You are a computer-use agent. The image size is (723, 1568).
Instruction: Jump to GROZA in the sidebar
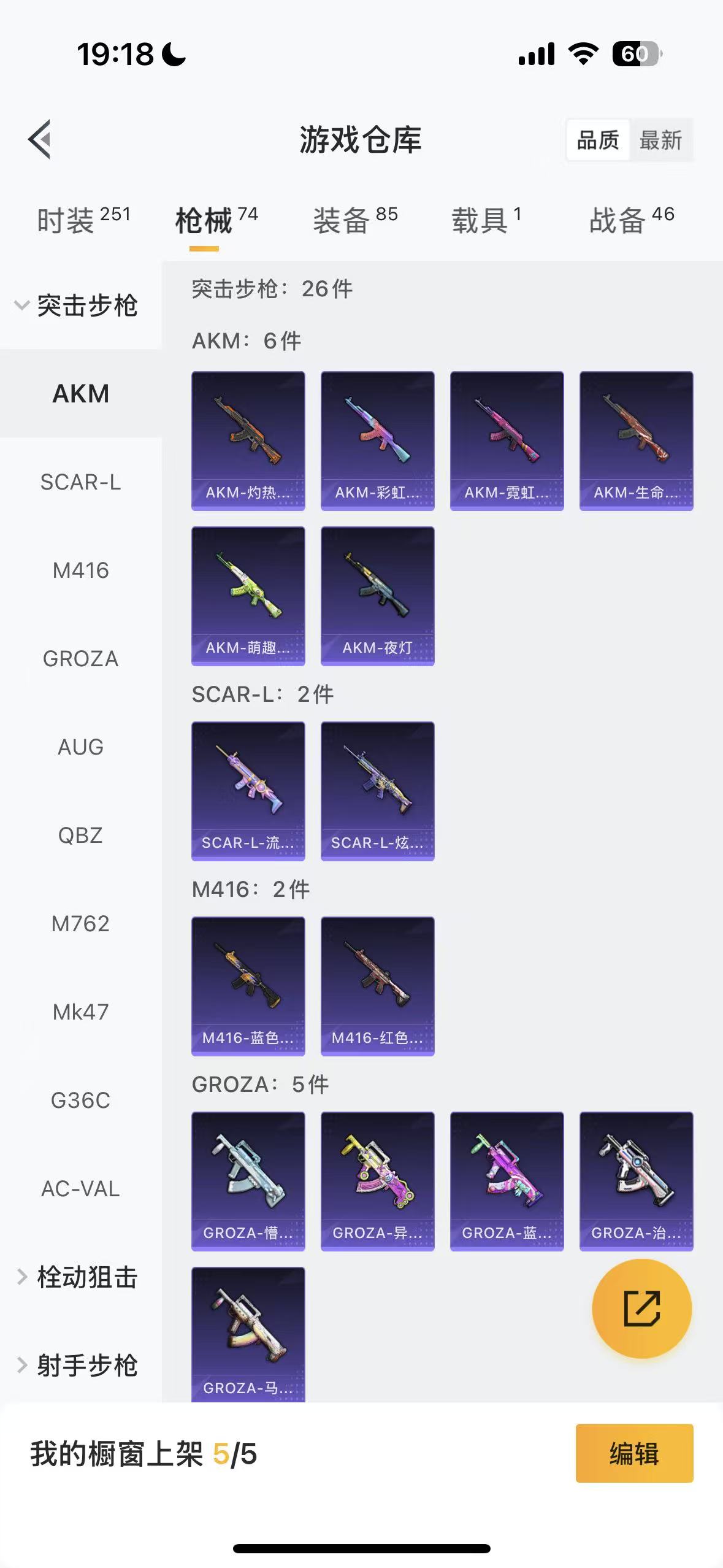click(80, 659)
